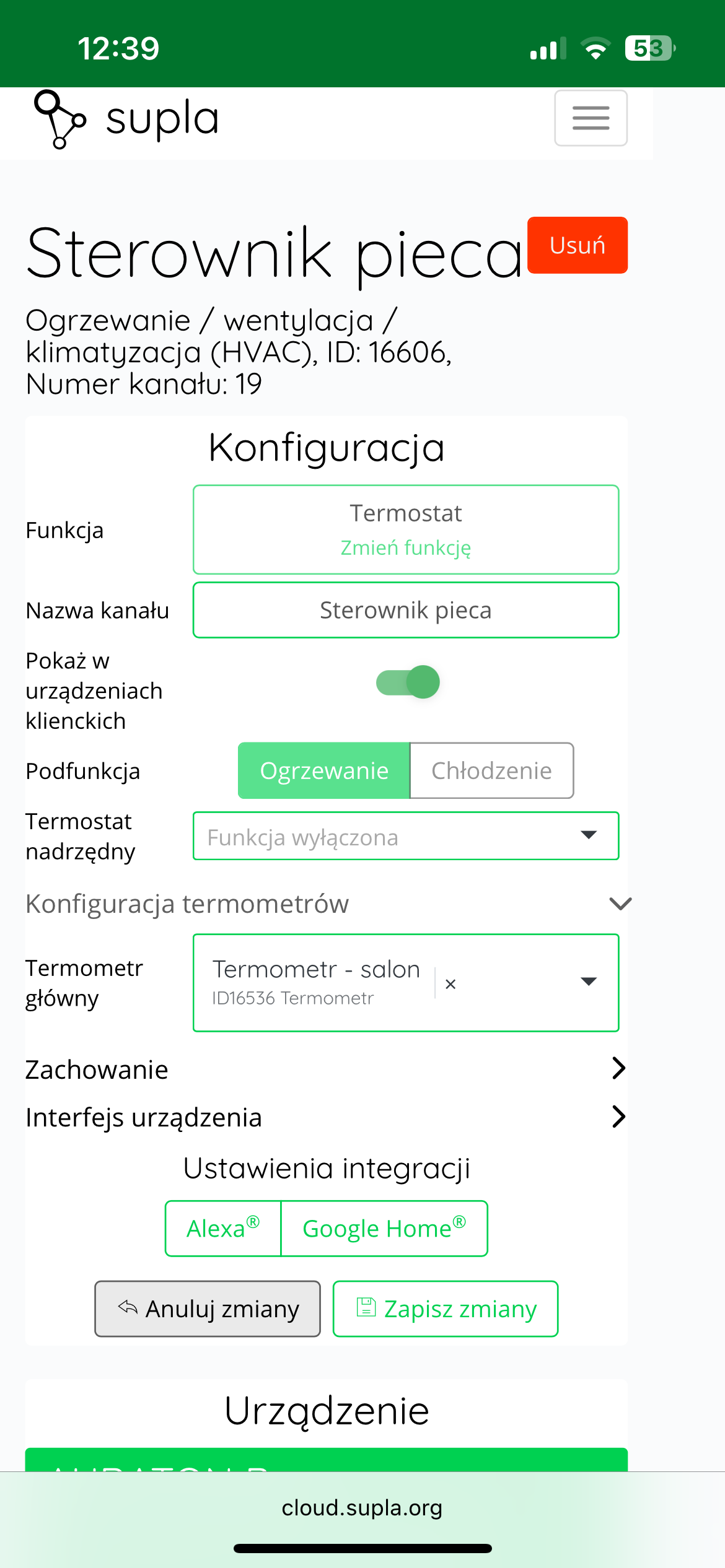The height and width of the screenshot is (1568, 725).
Task: Tap Zmień funkcję to change function
Action: click(x=406, y=547)
